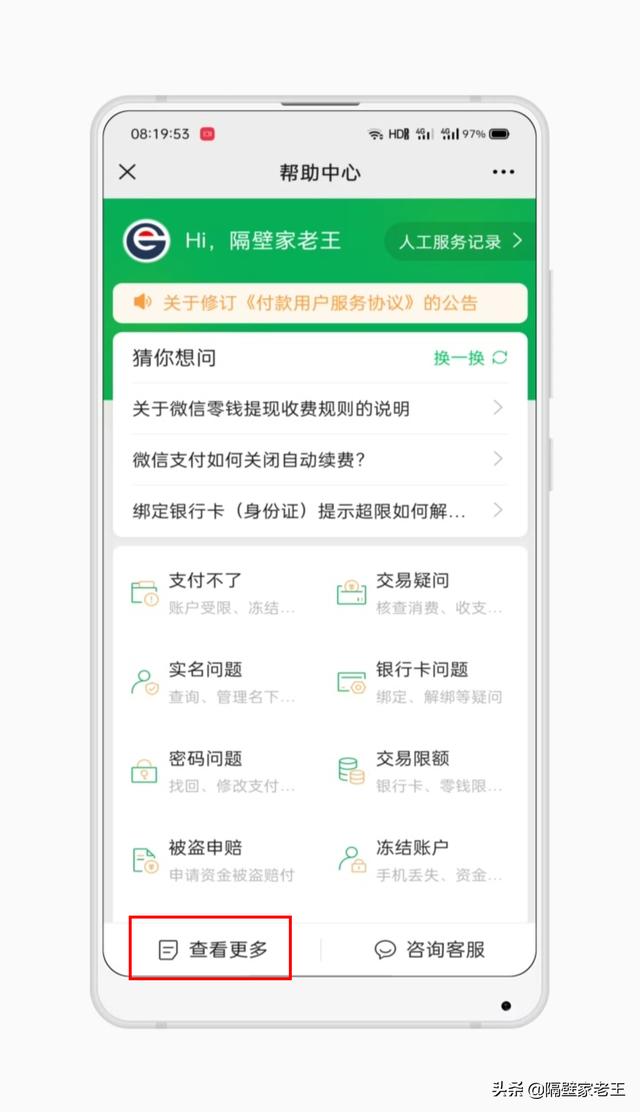
Task: Open the three-dot overflow menu
Action: [x=503, y=172]
